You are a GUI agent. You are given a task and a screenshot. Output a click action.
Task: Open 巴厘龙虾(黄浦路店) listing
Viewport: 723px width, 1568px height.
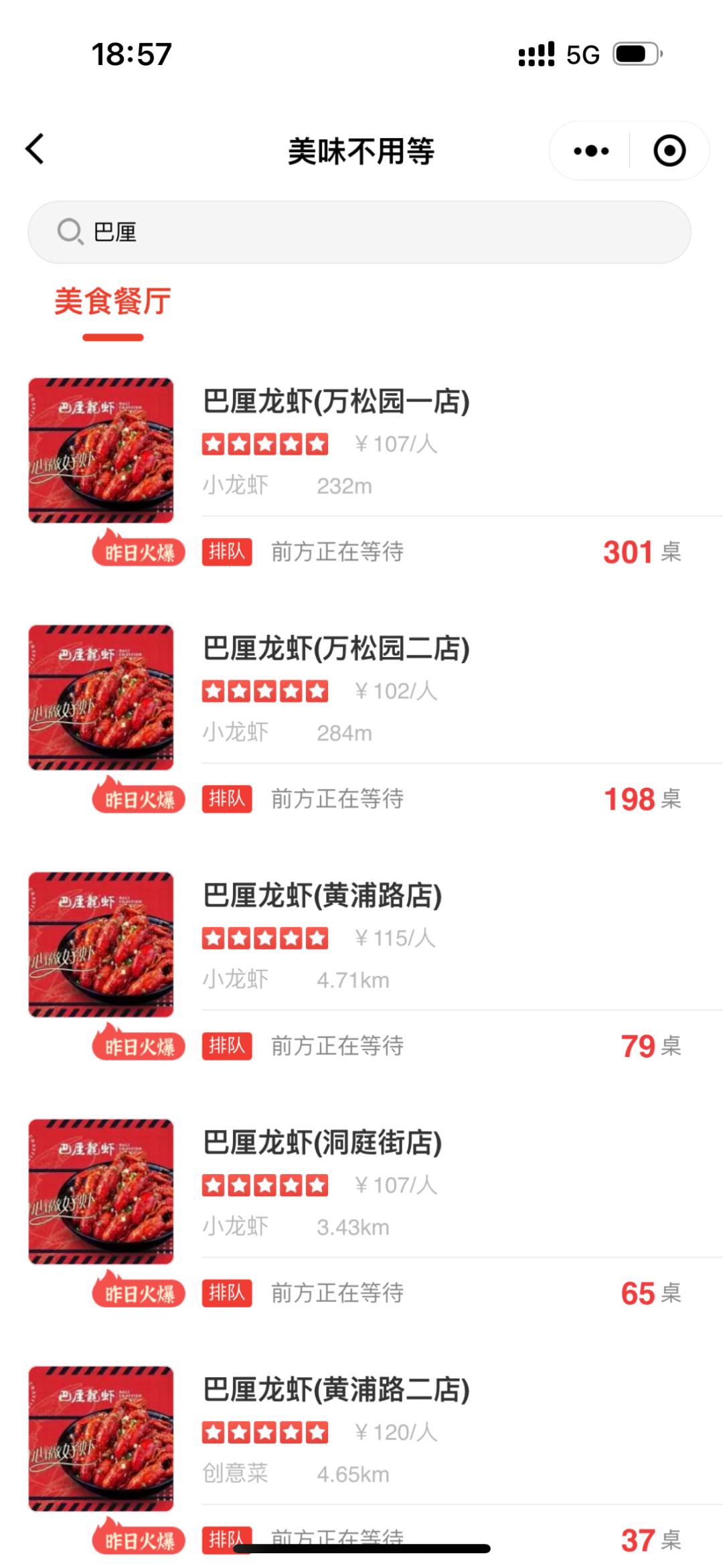(x=322, y=896)
